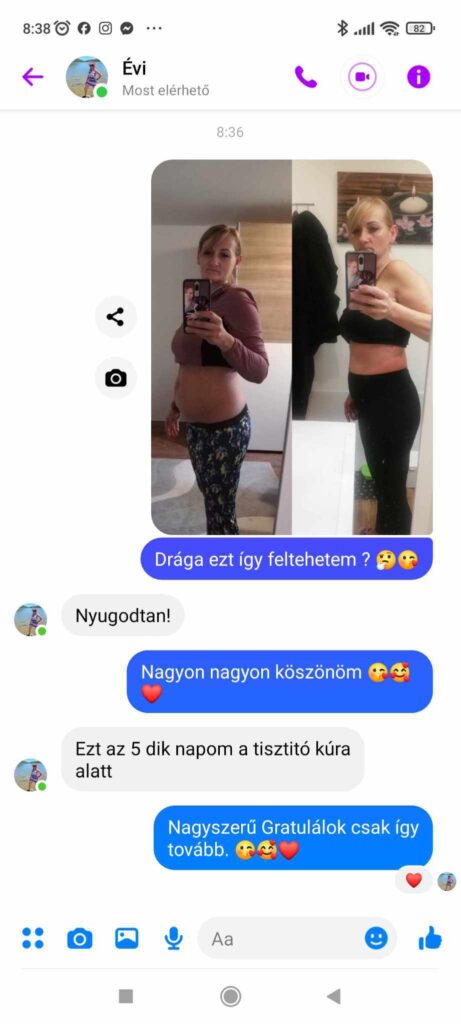
Task: Tap the system back triangle
Action: pos(334,996)
